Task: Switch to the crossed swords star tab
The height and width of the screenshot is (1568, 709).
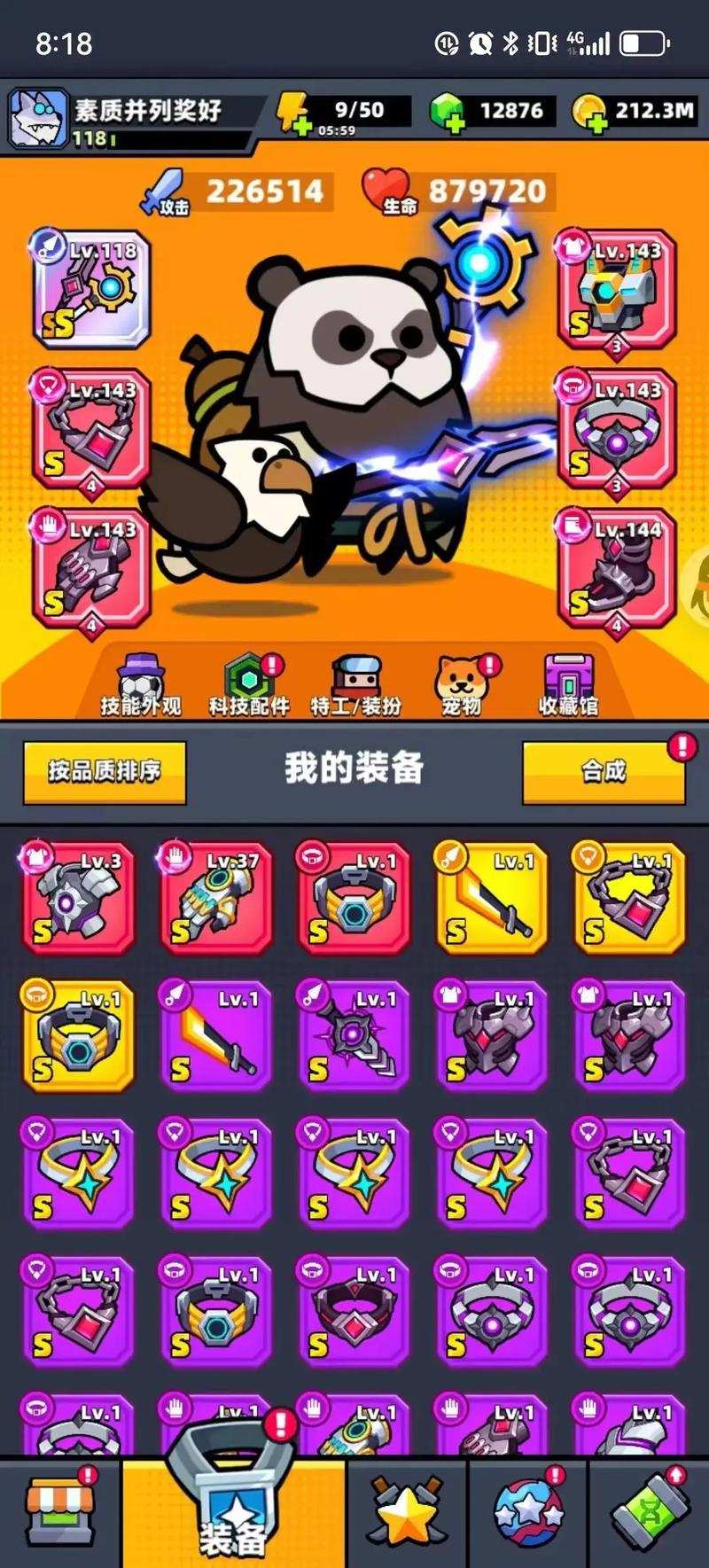Action: click(407, 1511)
